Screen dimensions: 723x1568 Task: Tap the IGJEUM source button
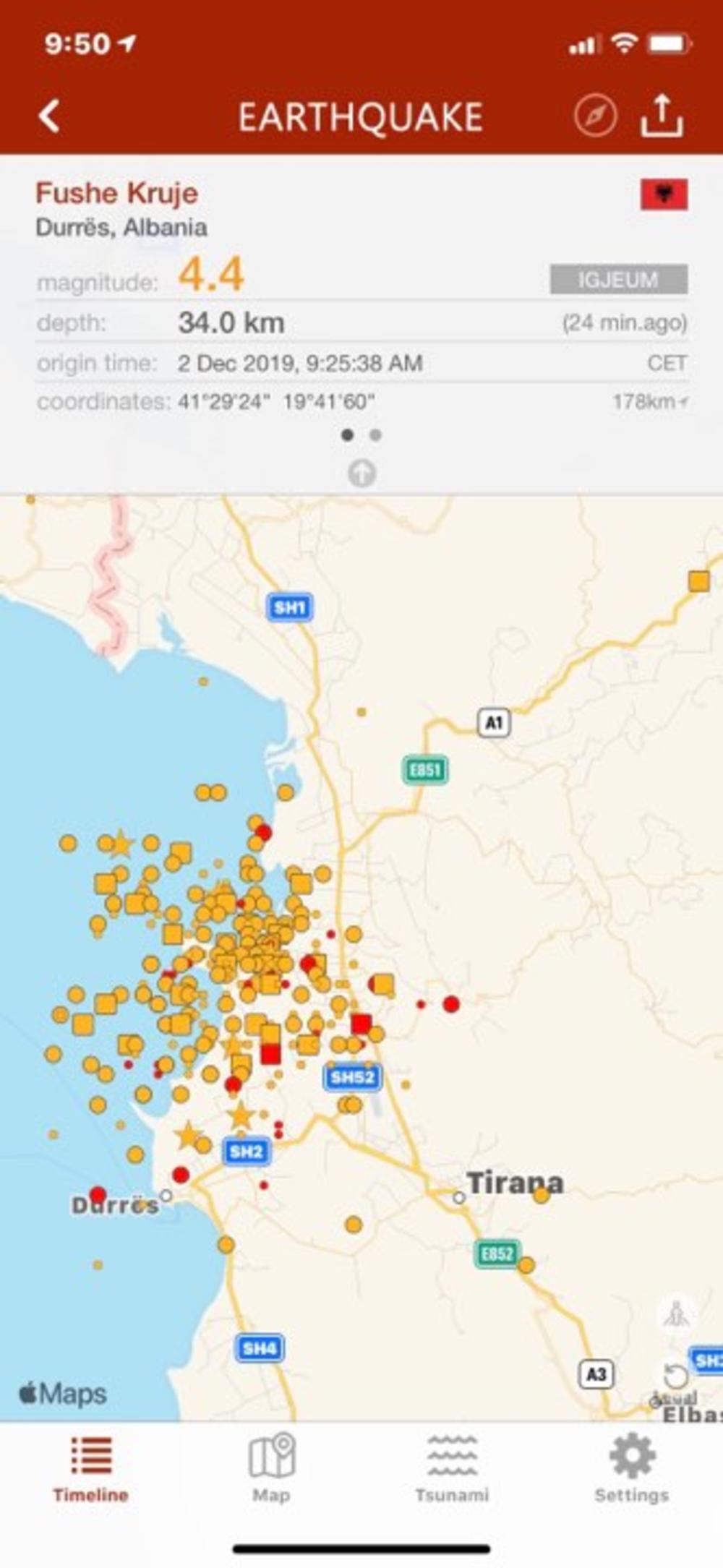pos(618,279)
